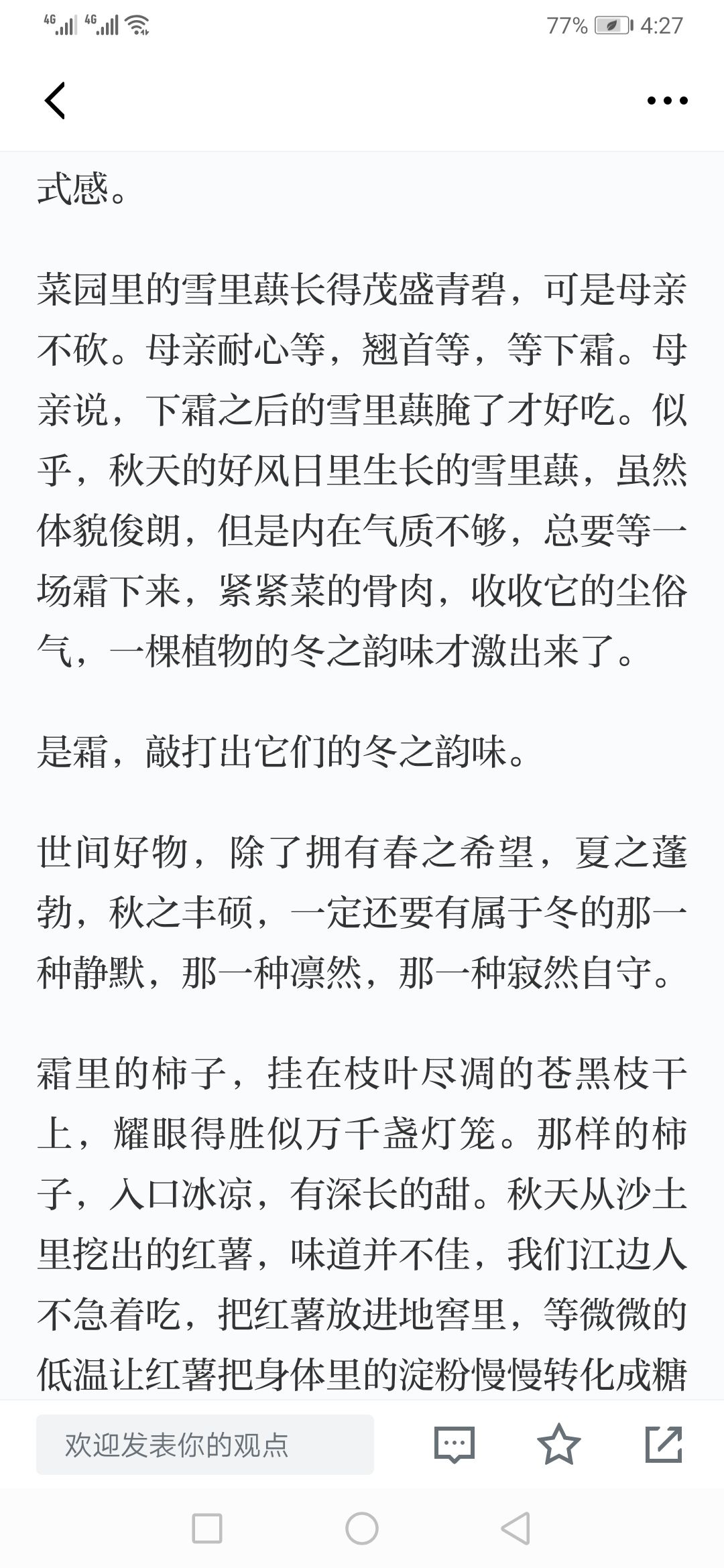Go back using the top-left arrow
This screenshot has width=724, height=1568.
tap(55, 101)
